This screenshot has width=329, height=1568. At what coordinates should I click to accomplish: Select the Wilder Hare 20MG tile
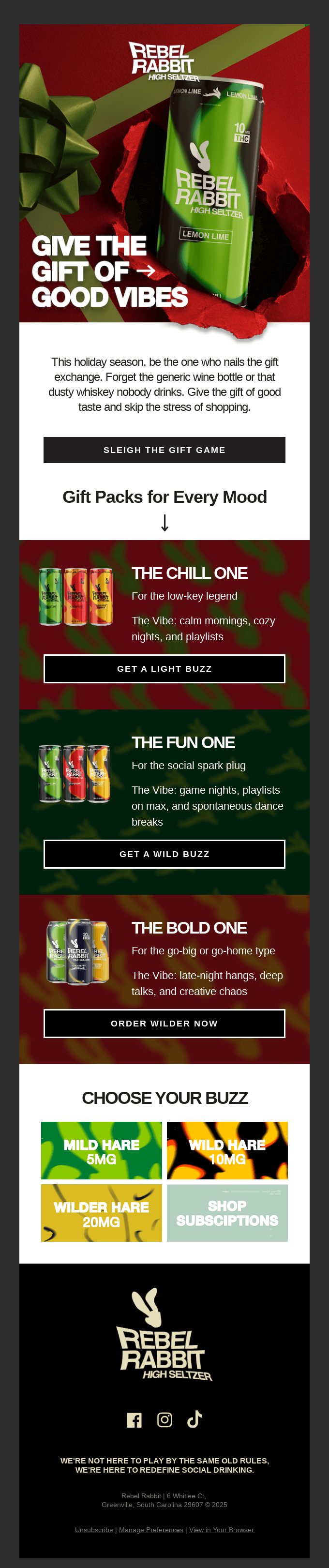click(102, 1213)
